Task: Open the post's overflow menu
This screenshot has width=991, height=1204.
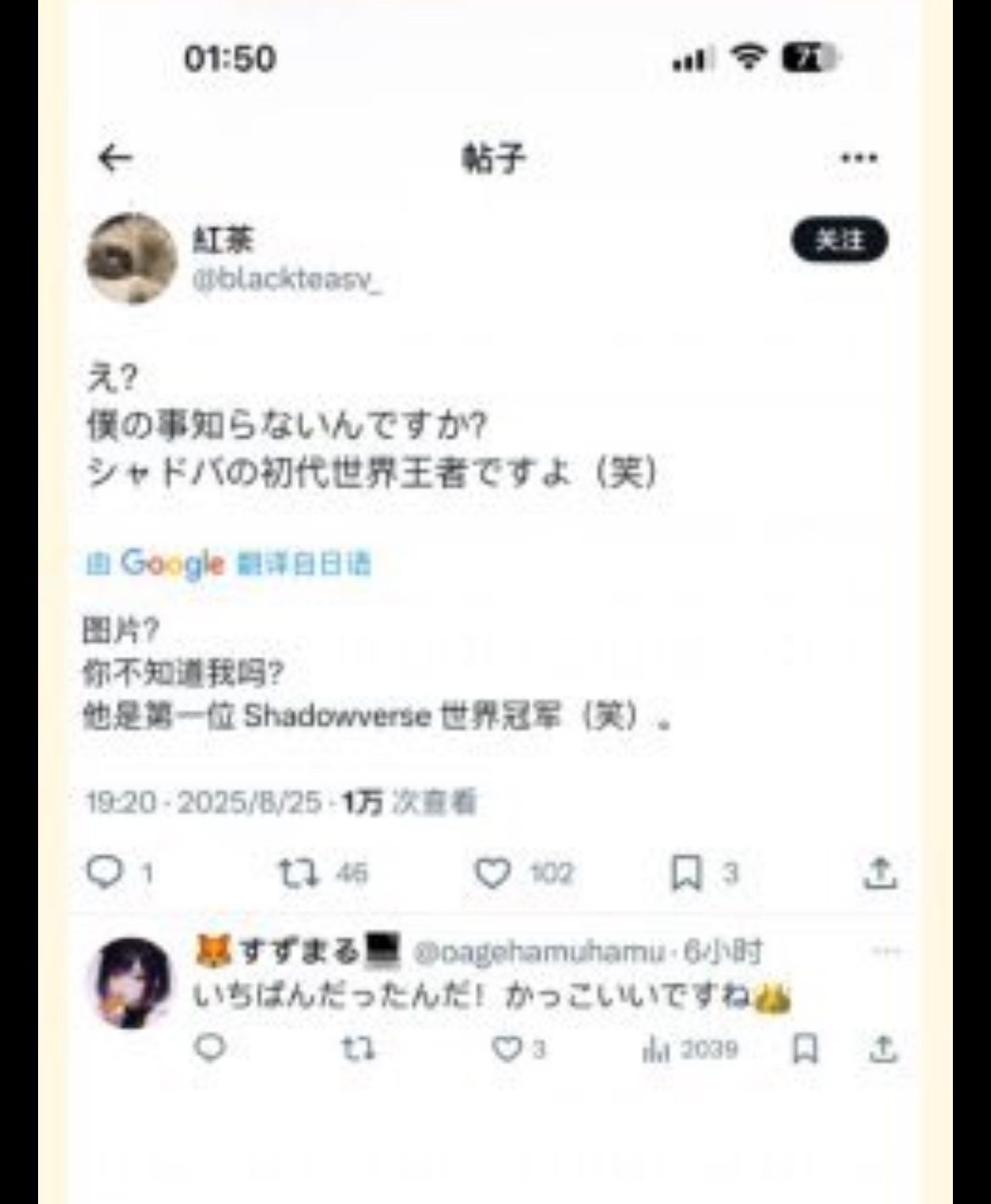Action: (x=858, y=158)
